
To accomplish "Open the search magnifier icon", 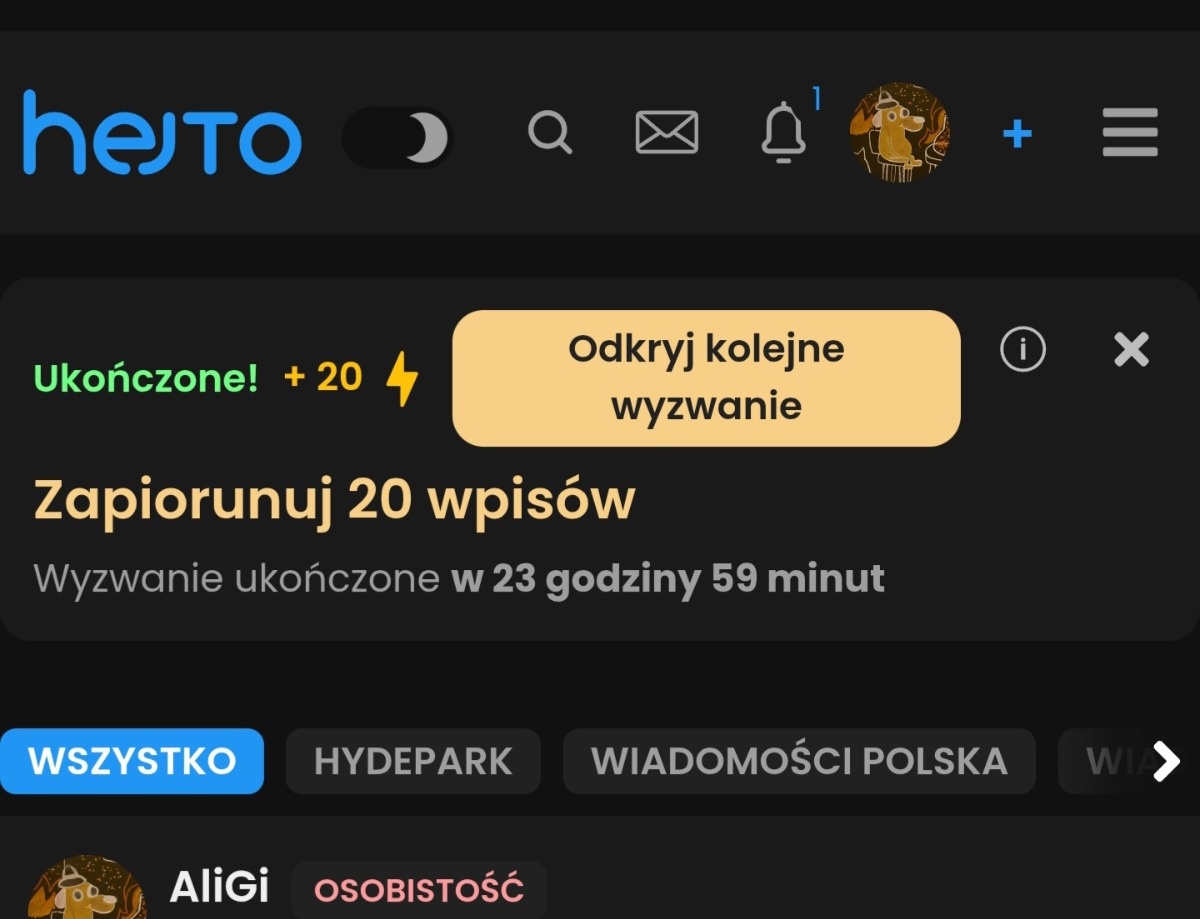I will pos(549,133).
